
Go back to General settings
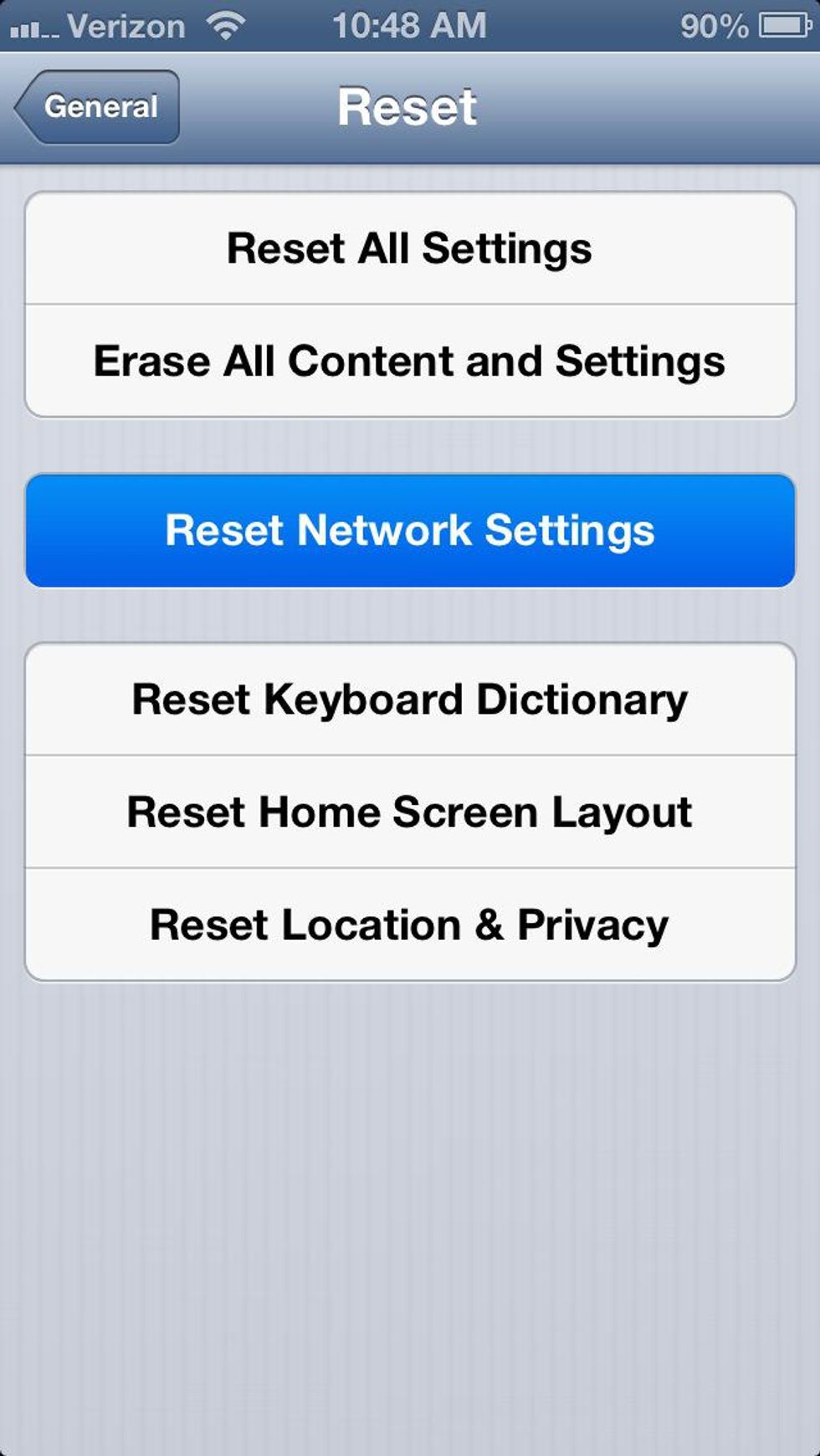[x=99, y=107]
